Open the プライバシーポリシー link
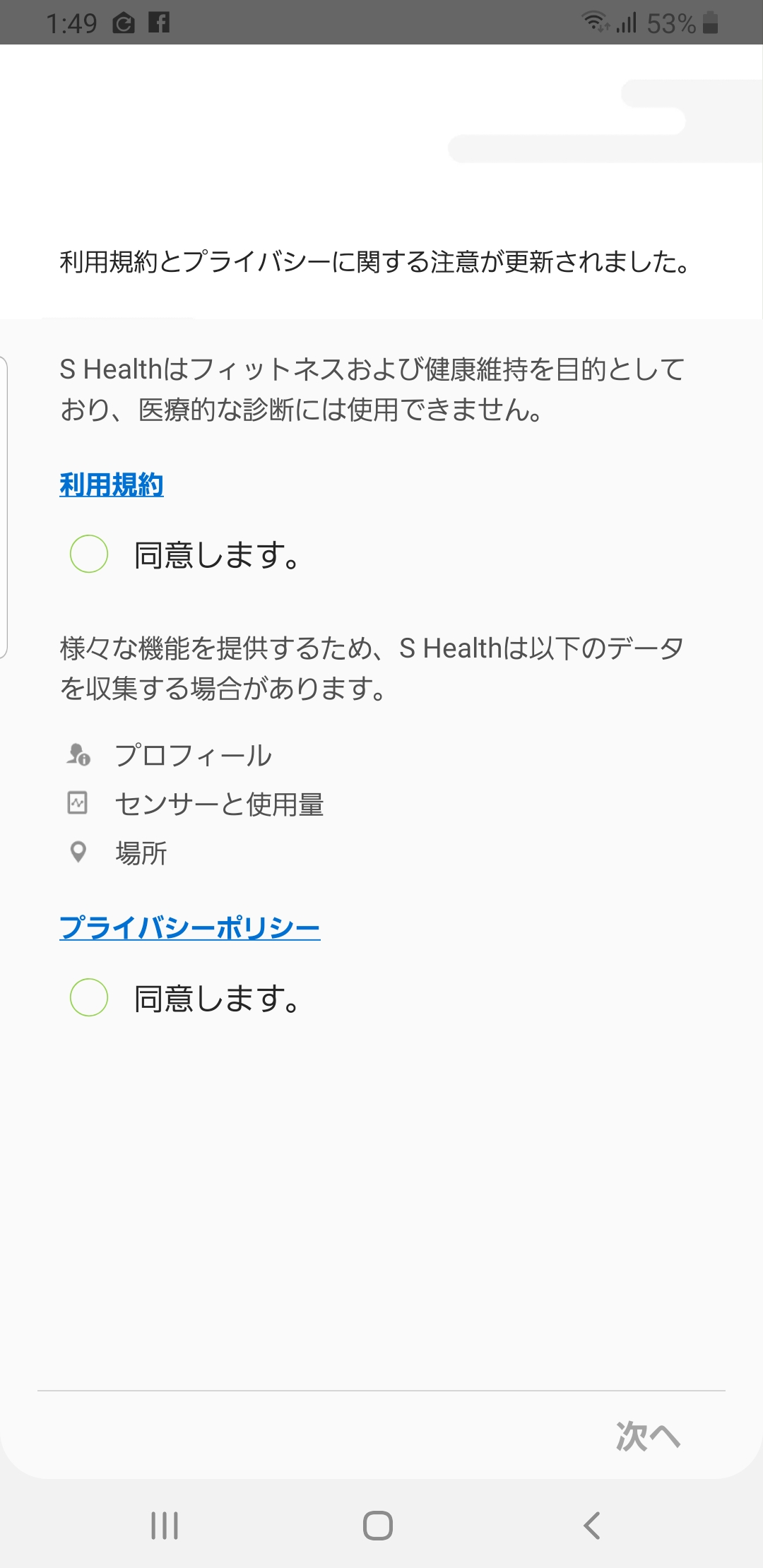The image size is (763, 1568). click(x=189, y=927)
